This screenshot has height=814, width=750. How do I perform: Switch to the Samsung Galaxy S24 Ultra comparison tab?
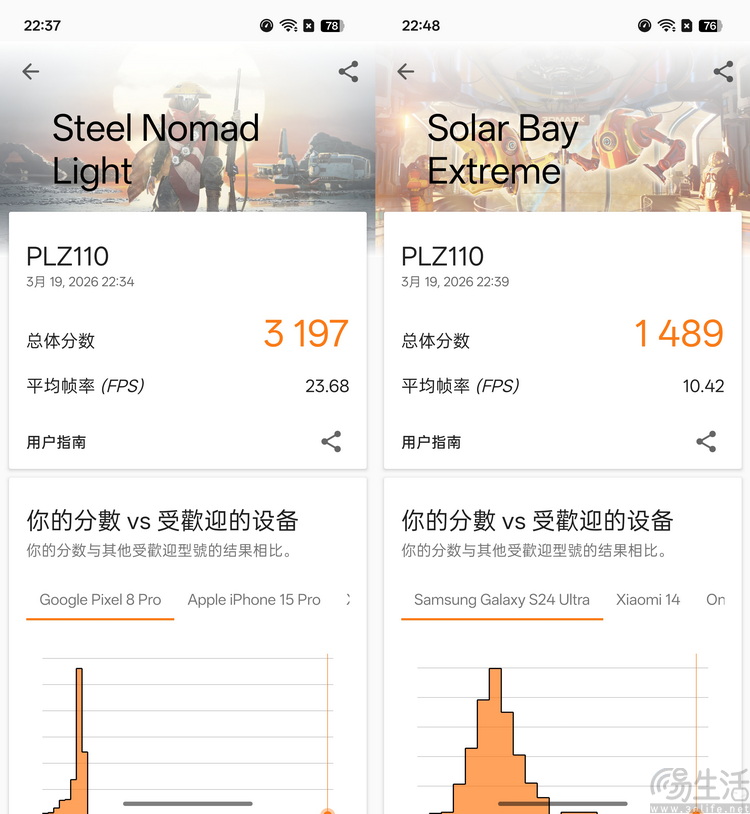pos(501,599)
